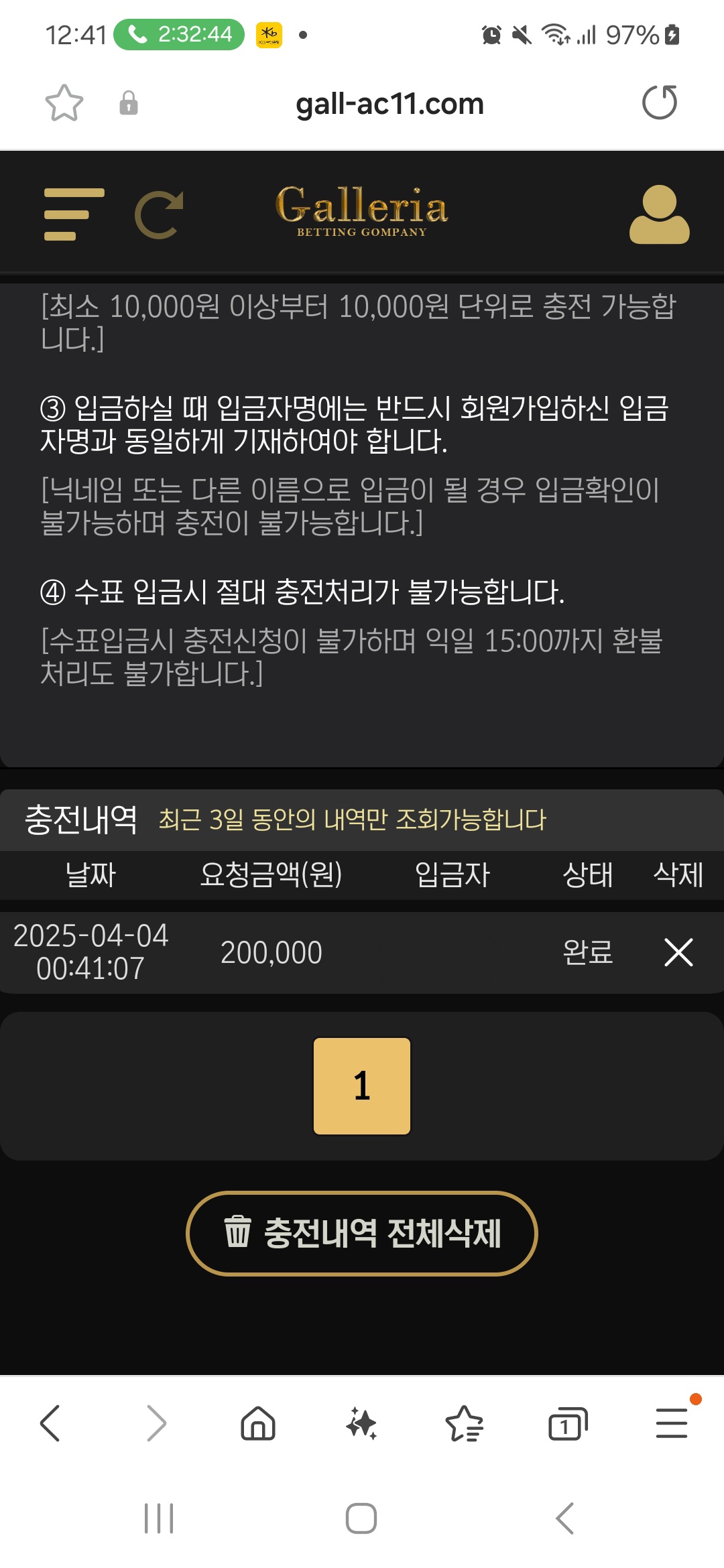Select page 1 of charge history

coord(362,1086)
